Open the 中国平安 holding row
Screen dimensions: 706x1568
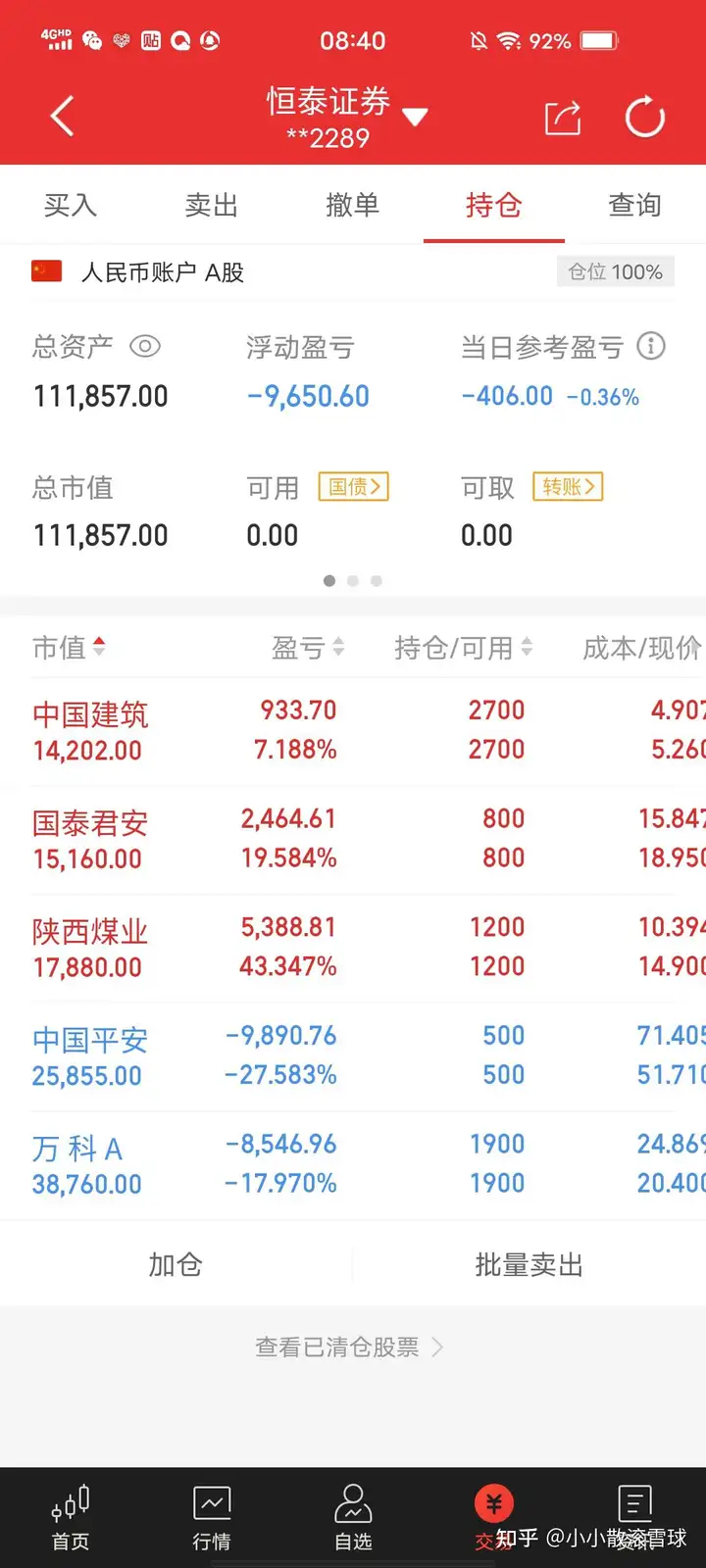(x=353, y=1056)
